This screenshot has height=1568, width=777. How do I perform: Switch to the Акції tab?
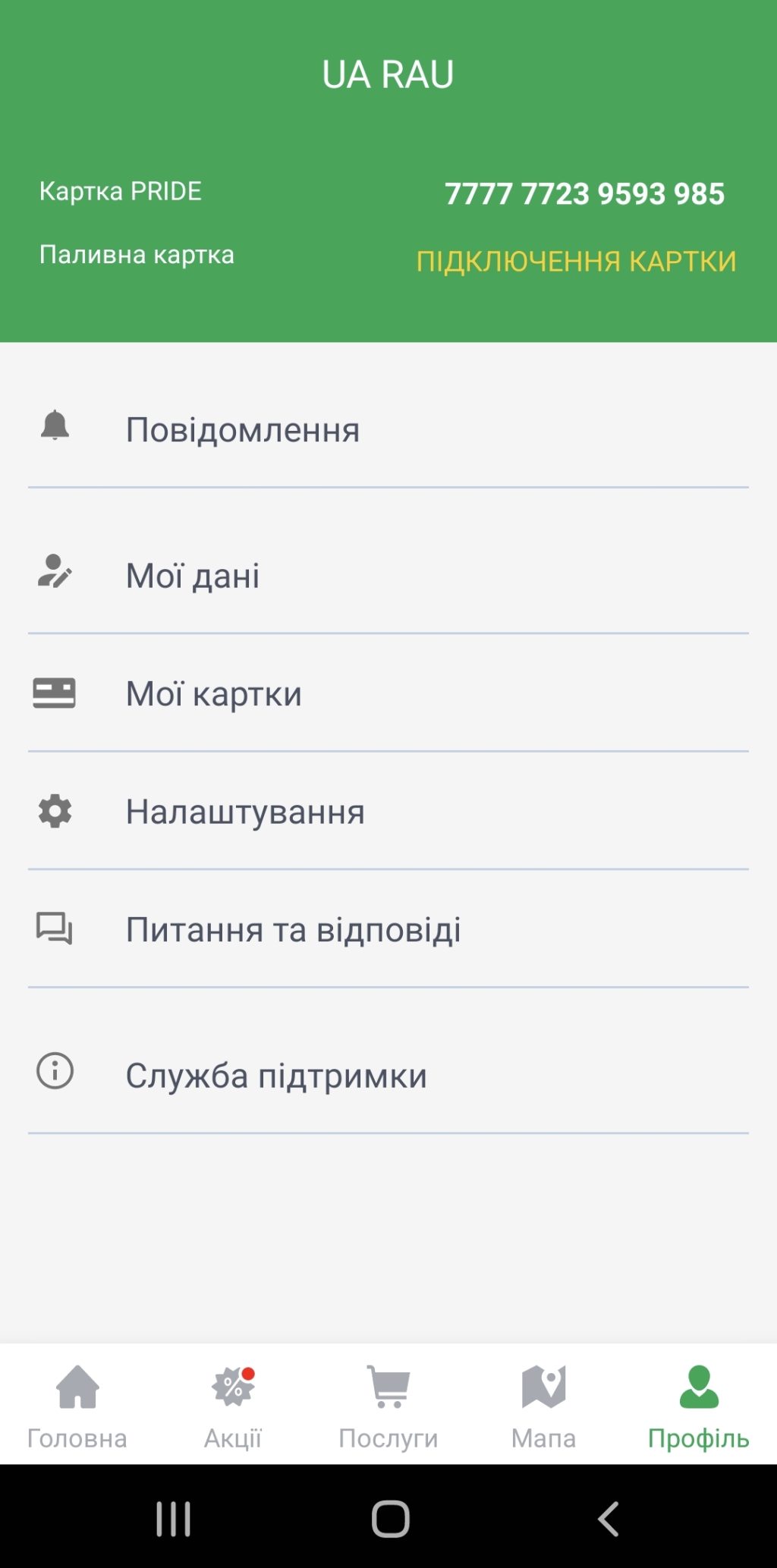[x=233, y=1405]
